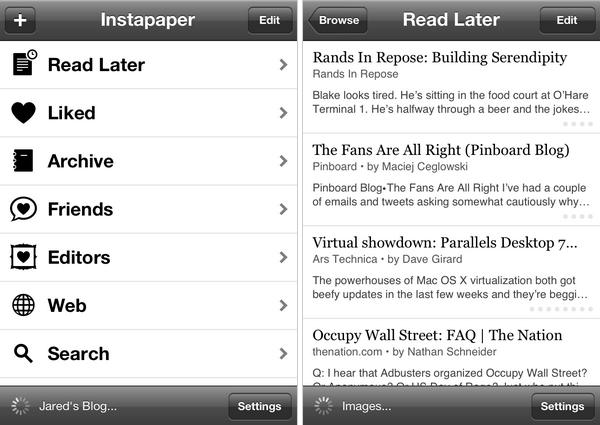Open the Web row
Screen dimensions: 600x425
[x=150, y=305]
